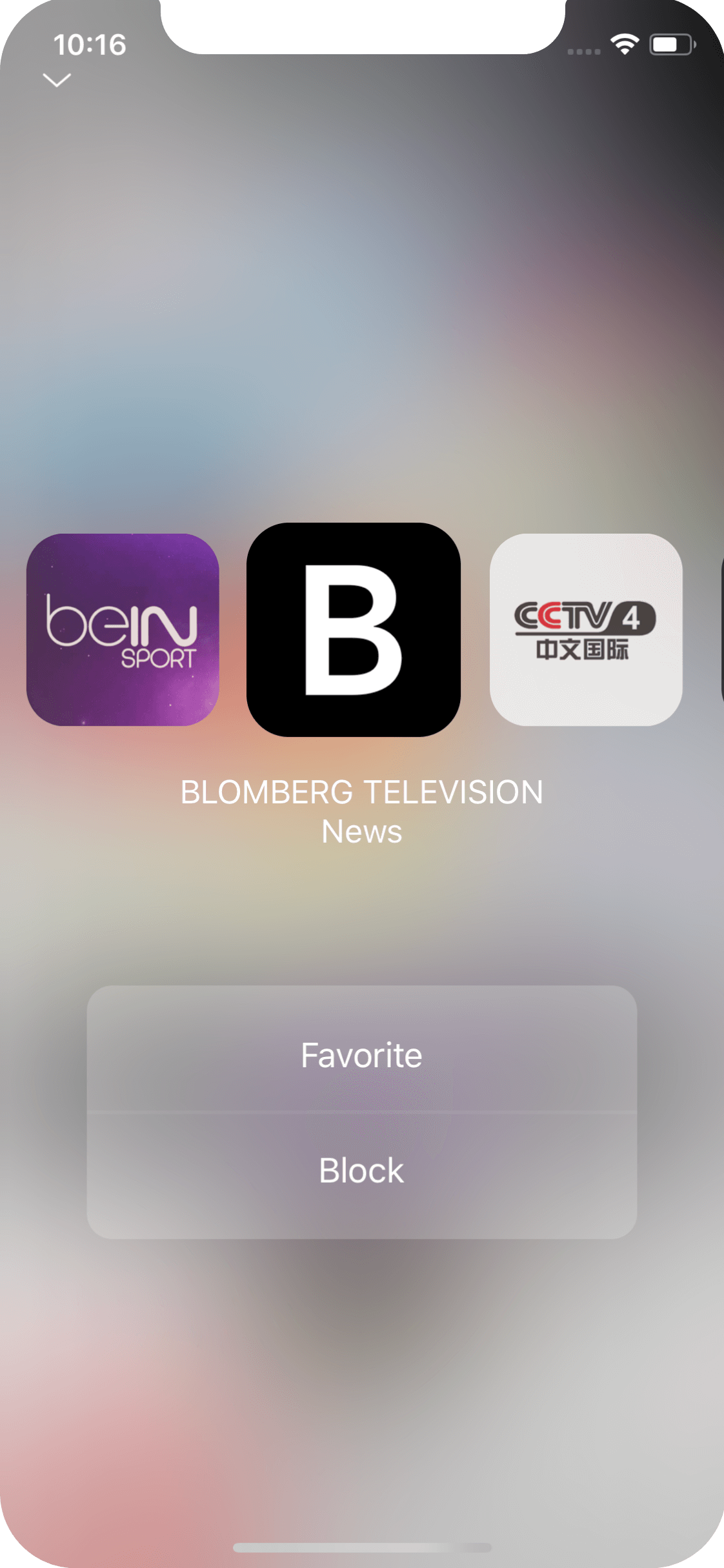Select the CCTV 4 channel tile
The height and width of the screenshot is (1568, 724).
coord(586,630)
